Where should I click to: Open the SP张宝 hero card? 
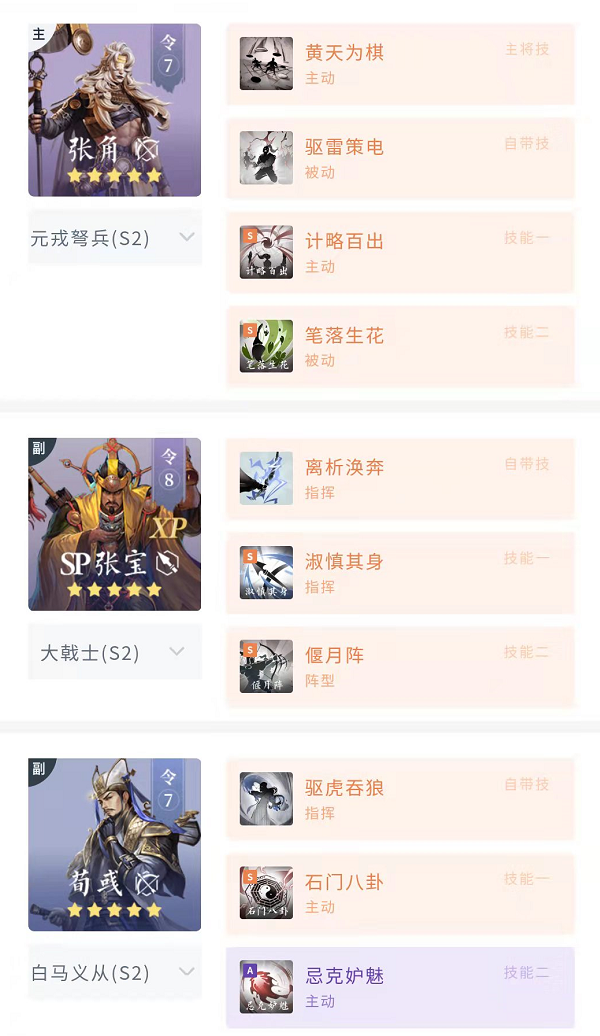pos(114,524)
